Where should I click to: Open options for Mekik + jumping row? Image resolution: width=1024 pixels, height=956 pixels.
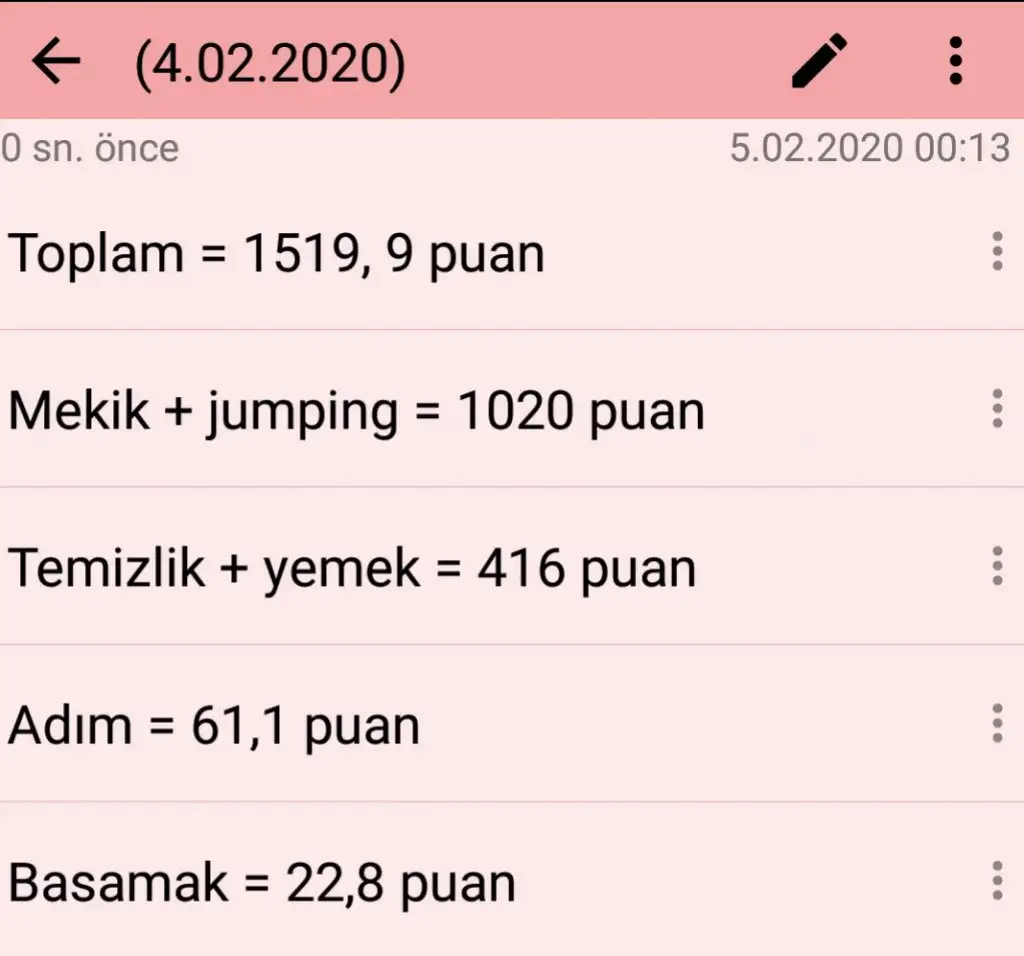point(996,409)
